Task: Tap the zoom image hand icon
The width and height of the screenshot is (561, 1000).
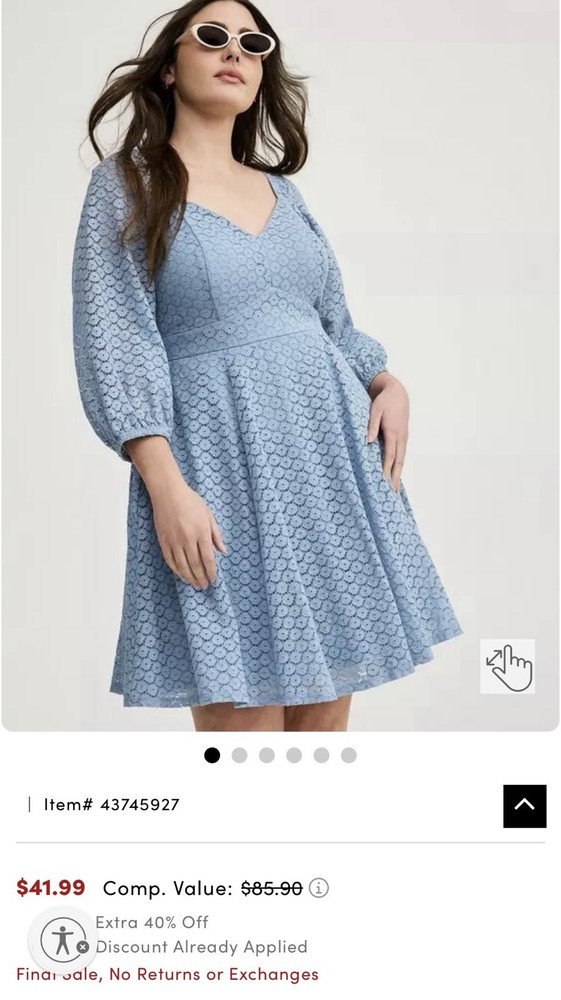Action: click(x=507, y=666)
